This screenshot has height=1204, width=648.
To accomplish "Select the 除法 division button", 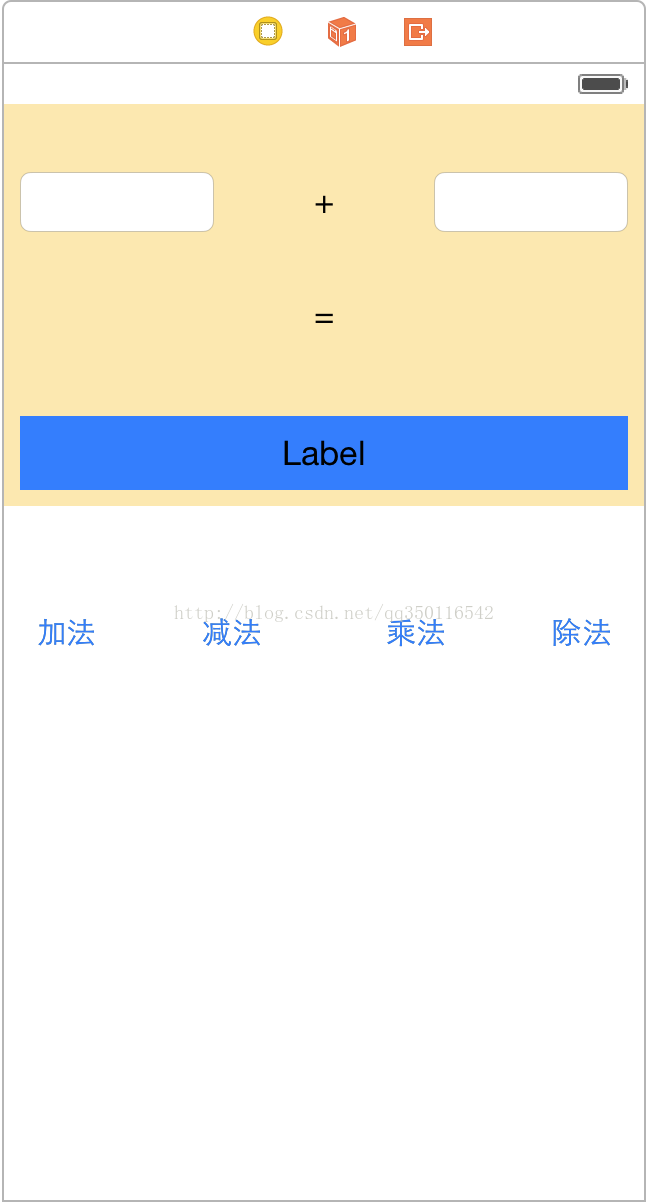I will (x=581, y=633).
